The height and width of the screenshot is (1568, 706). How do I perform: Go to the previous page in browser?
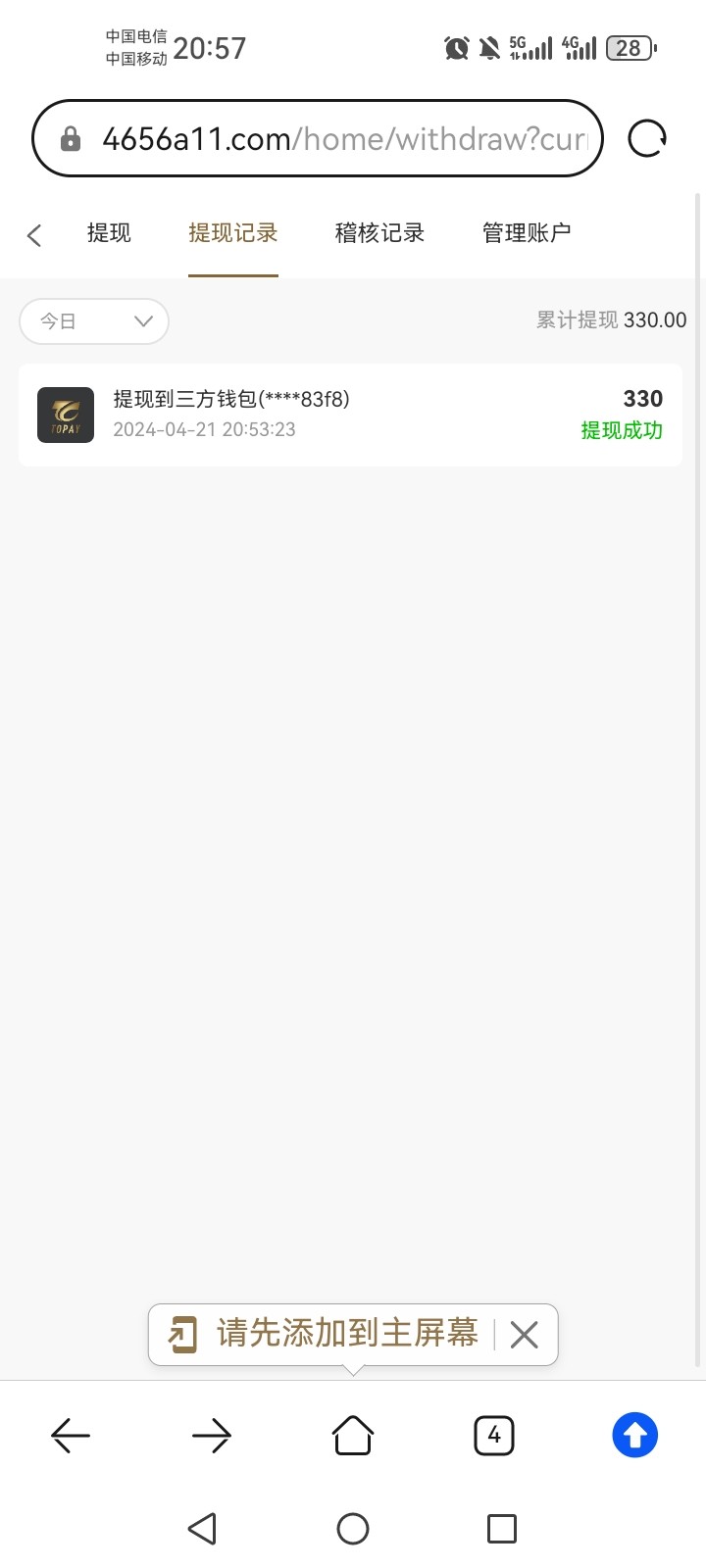click(x=71, y=1436)
